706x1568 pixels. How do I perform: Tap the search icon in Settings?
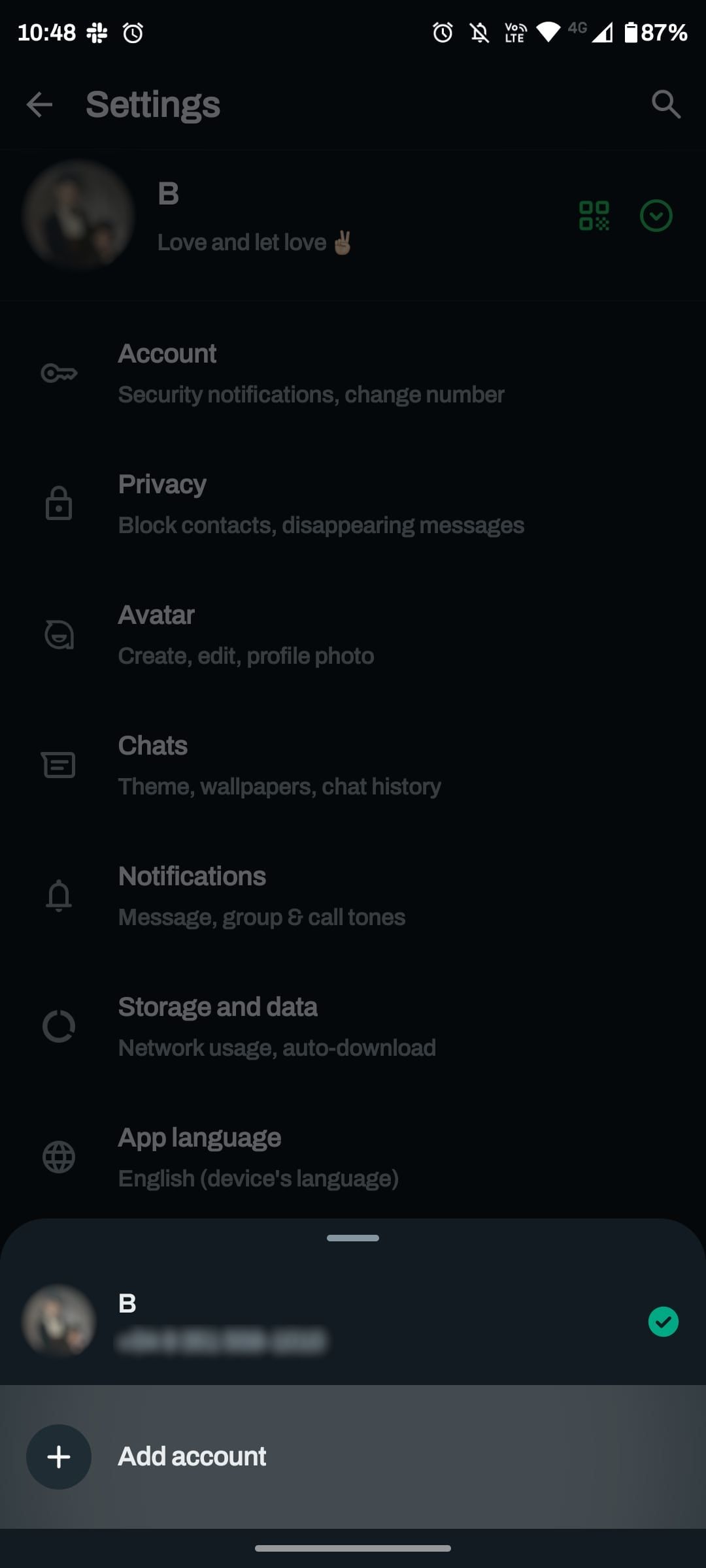pos(665,105)
